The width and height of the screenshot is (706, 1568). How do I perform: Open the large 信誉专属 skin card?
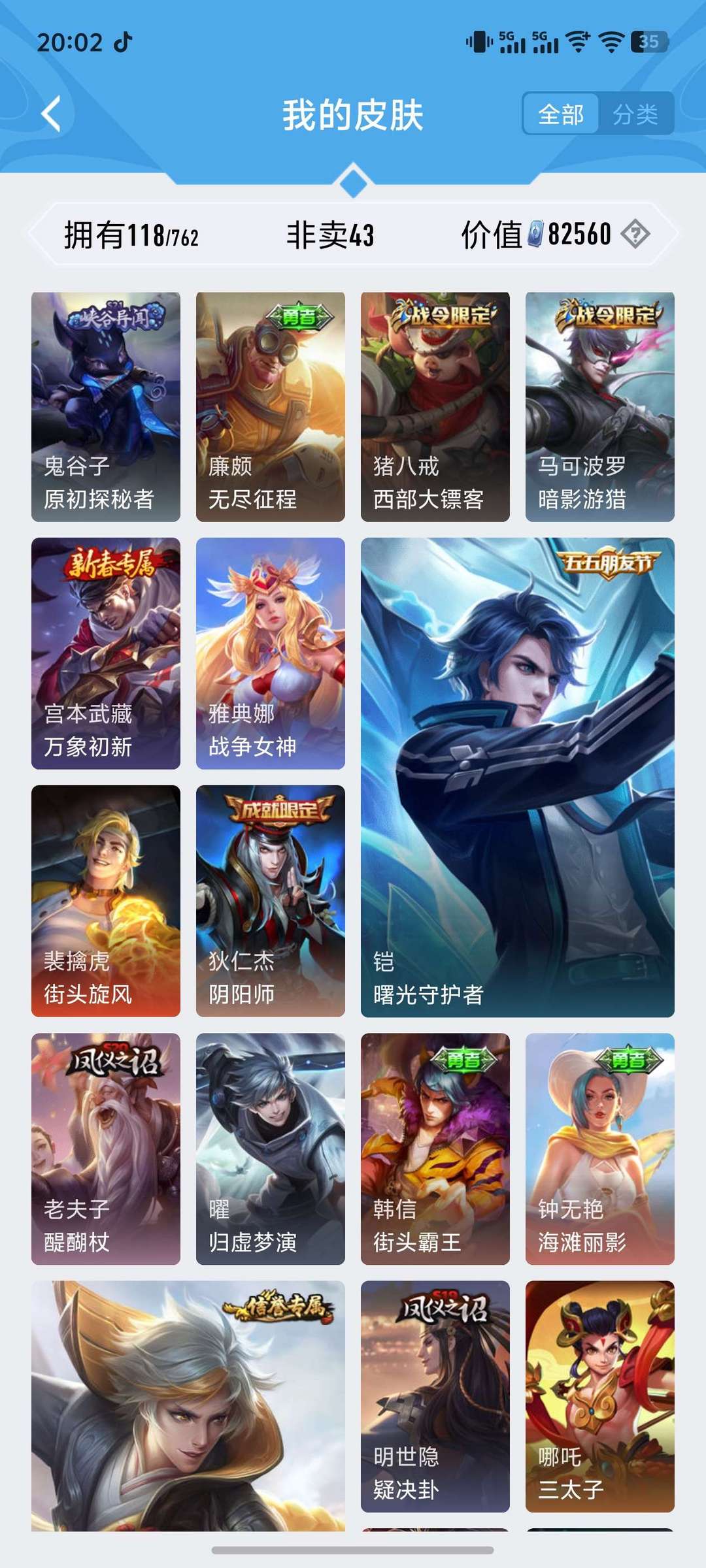click(x=188, y=1405)
